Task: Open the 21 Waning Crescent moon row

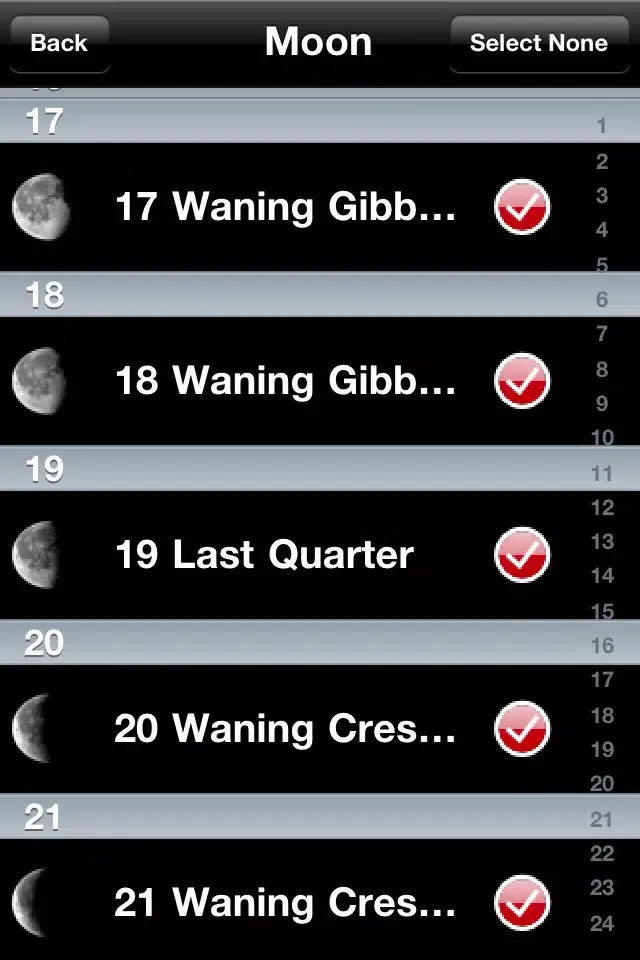Action: pyautogui.click(x=285, y=903)
